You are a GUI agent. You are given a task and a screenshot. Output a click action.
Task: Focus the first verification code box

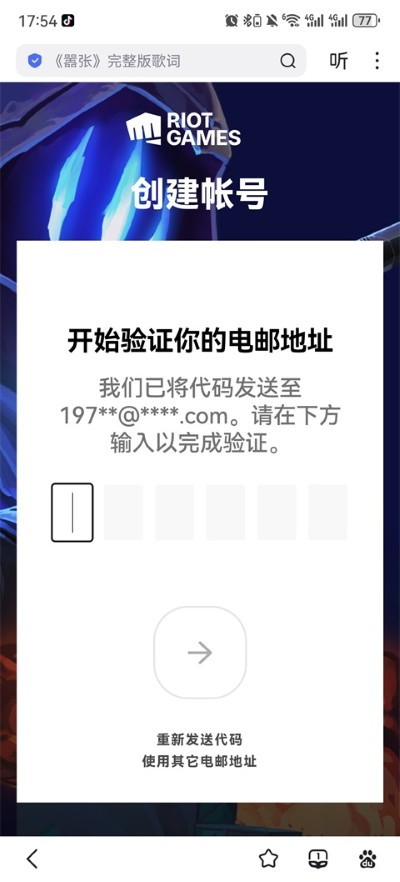pyautogui.click(x=72, y=512)
